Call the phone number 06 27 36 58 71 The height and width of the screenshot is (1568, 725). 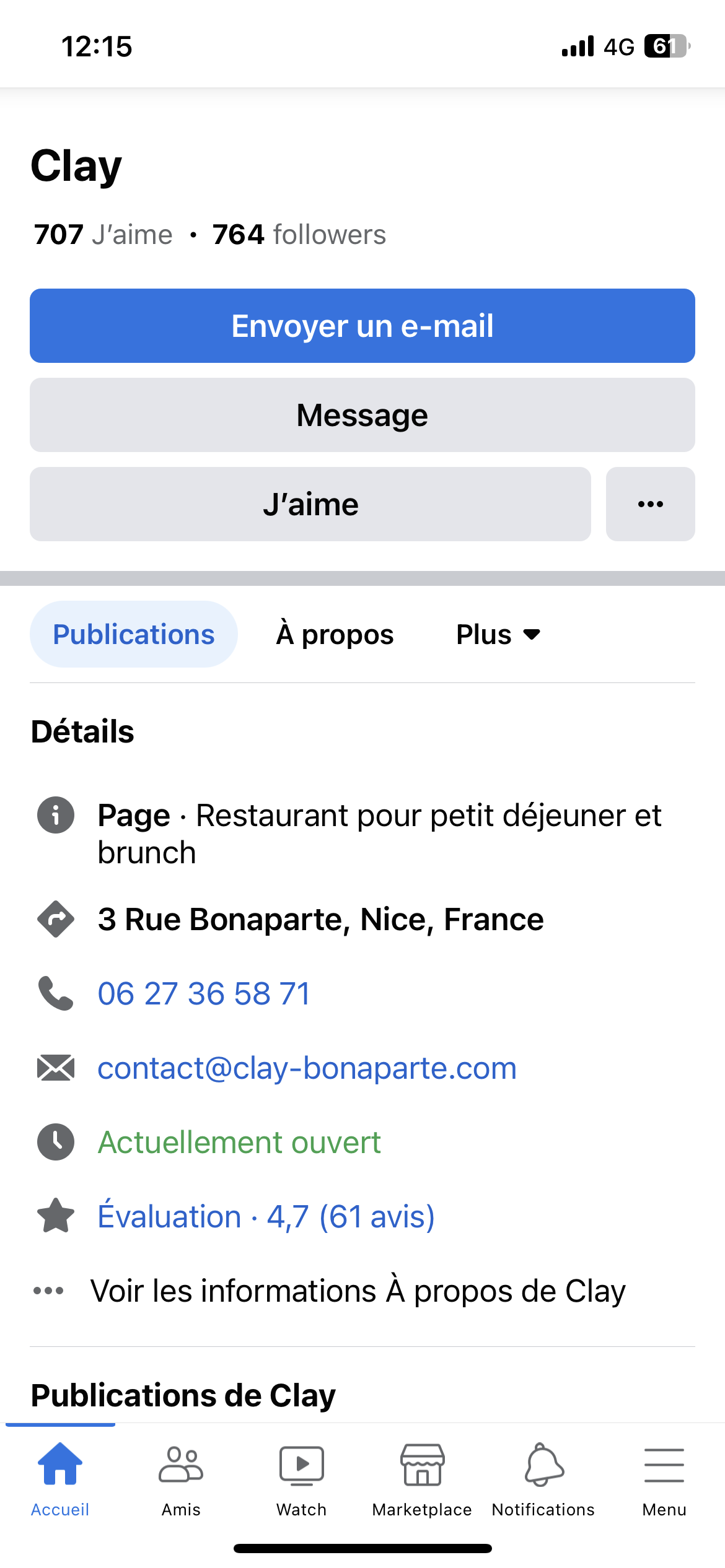click(204, 993)
